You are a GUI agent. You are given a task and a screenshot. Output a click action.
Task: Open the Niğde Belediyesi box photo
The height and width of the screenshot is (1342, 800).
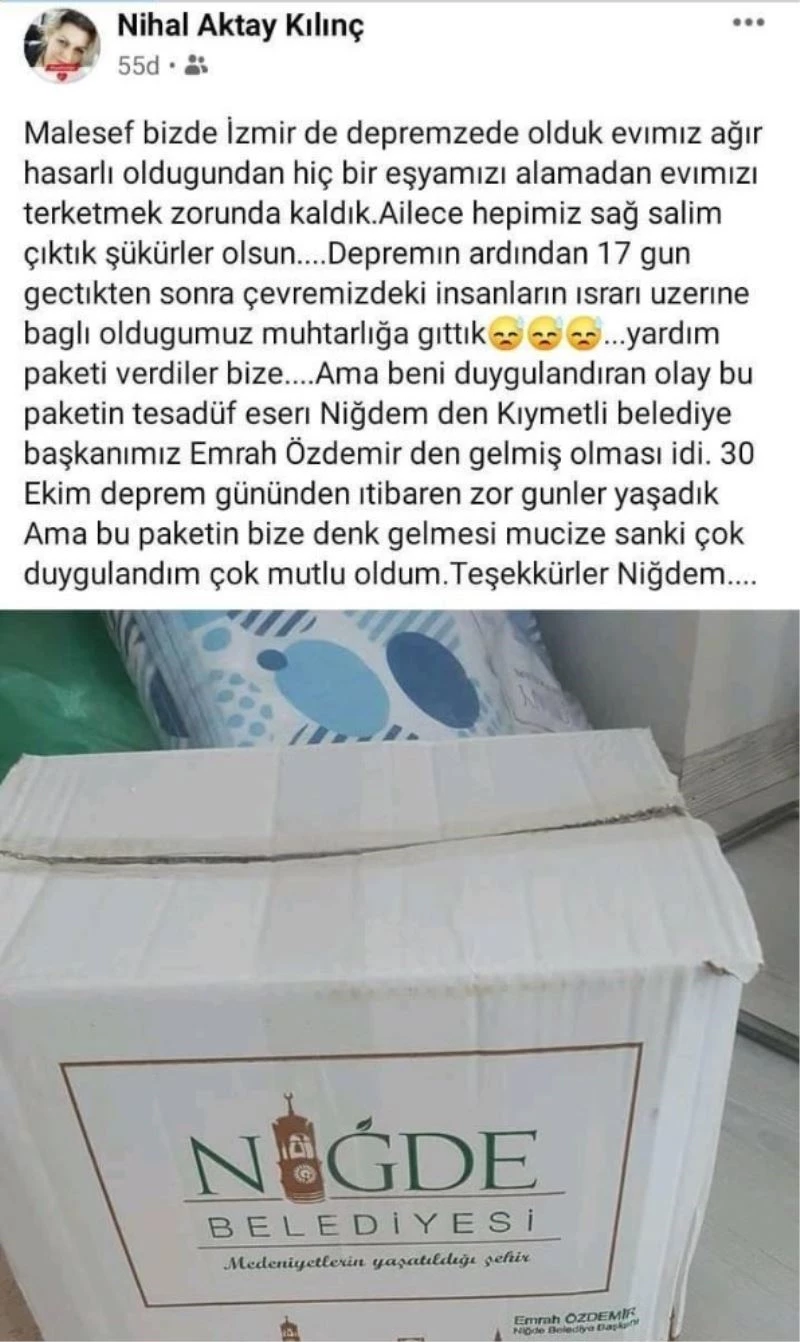(x=400, y=975)
